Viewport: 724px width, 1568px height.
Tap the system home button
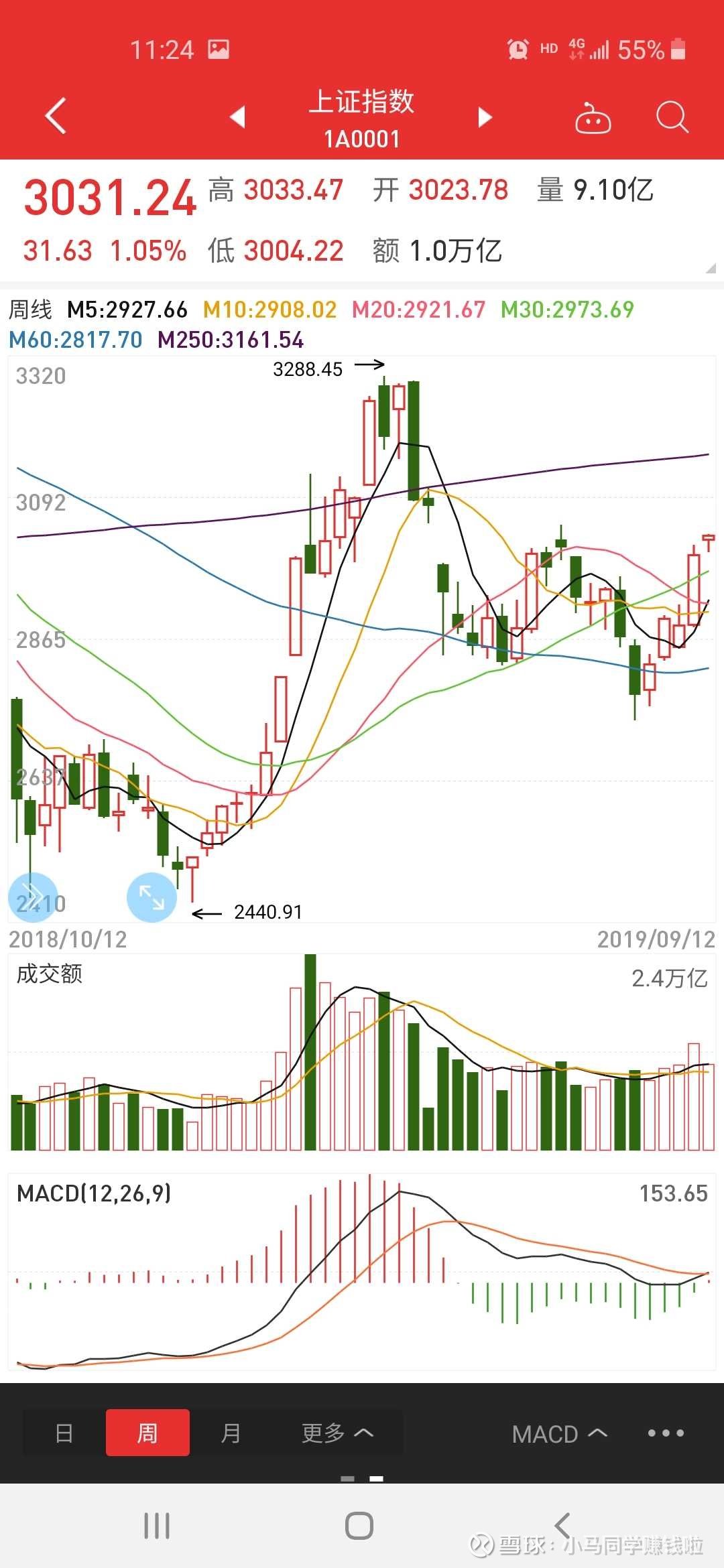point(359,1526)
